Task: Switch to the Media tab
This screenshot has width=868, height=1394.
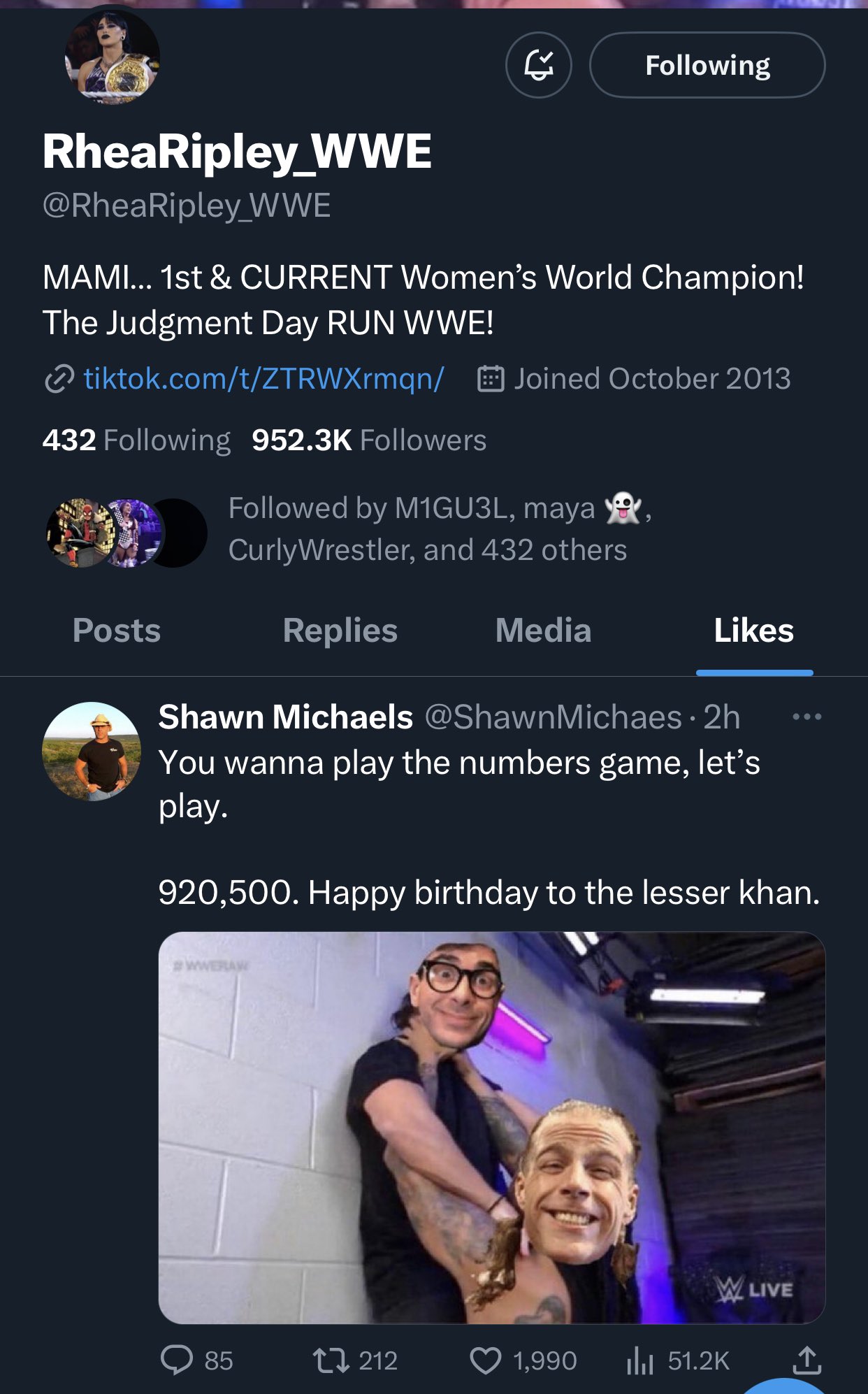Action: pos(543,630)
